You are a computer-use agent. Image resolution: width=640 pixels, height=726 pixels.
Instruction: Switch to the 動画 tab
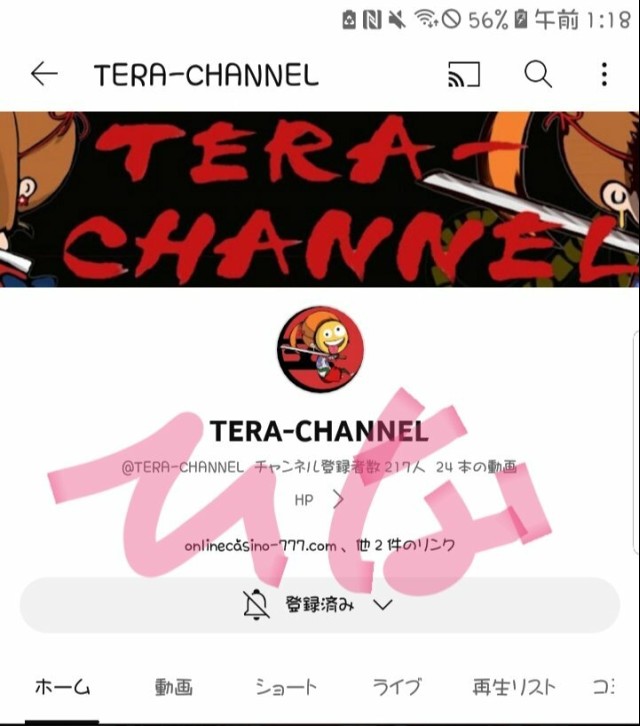[174, 687]
